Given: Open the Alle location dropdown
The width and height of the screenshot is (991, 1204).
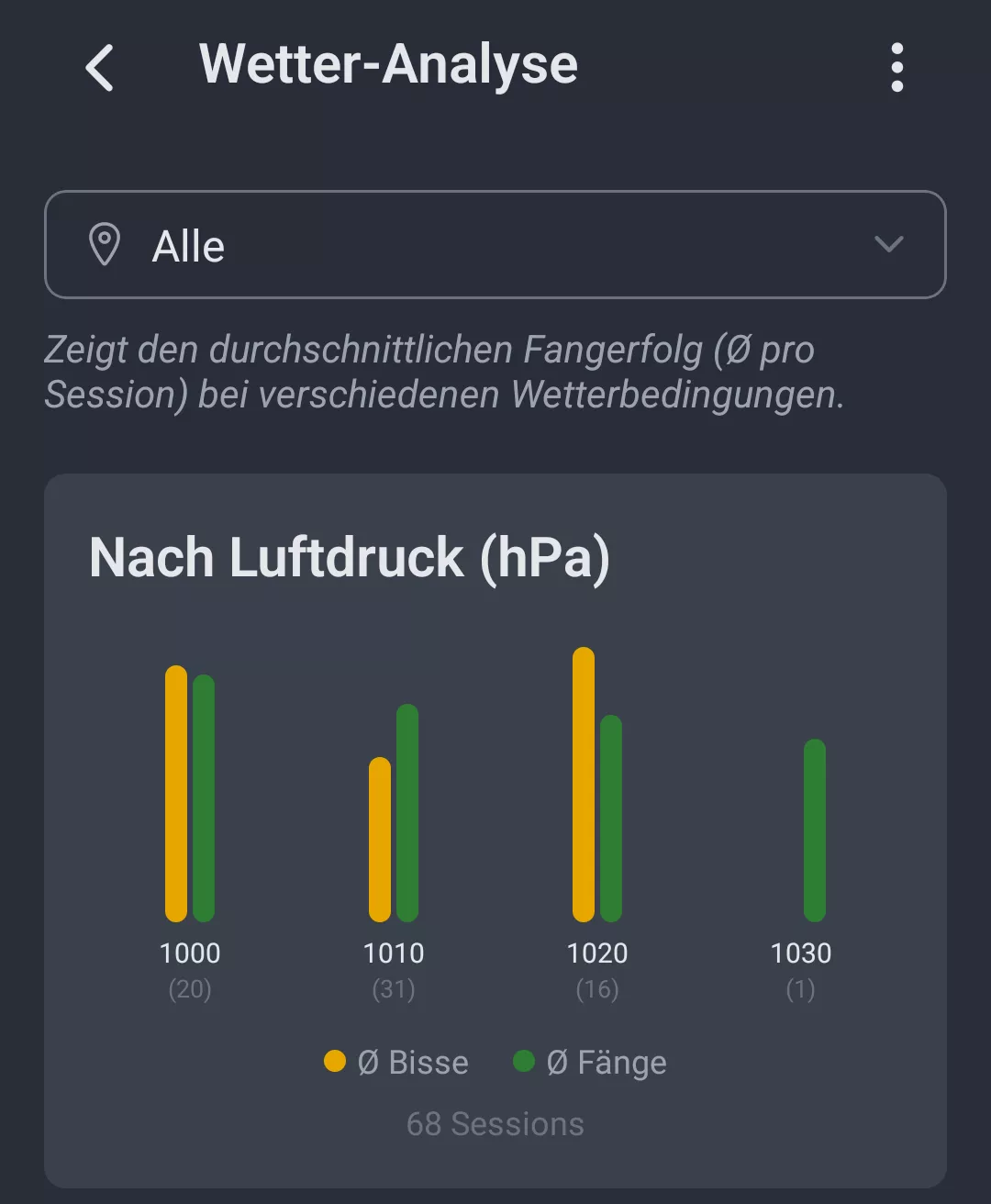Looking at the screenshot, I should point(495,245).
